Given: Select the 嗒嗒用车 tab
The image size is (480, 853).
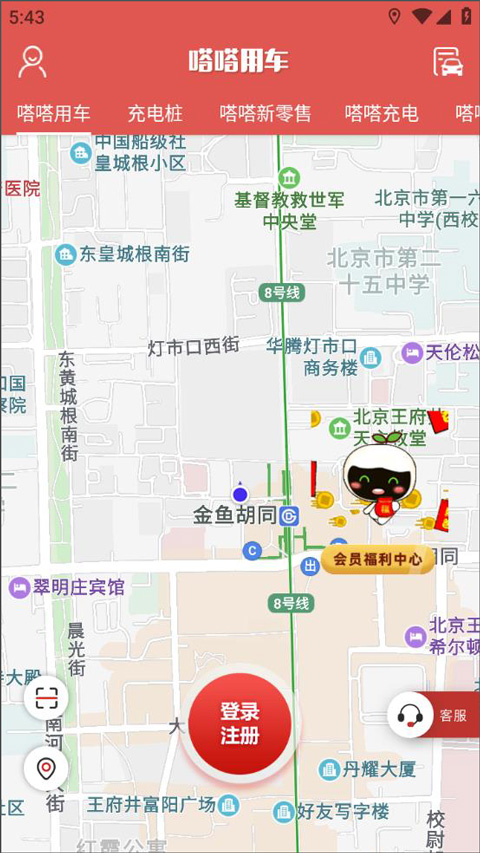Looking at the screenshot, I should click(x=53, y=114).
